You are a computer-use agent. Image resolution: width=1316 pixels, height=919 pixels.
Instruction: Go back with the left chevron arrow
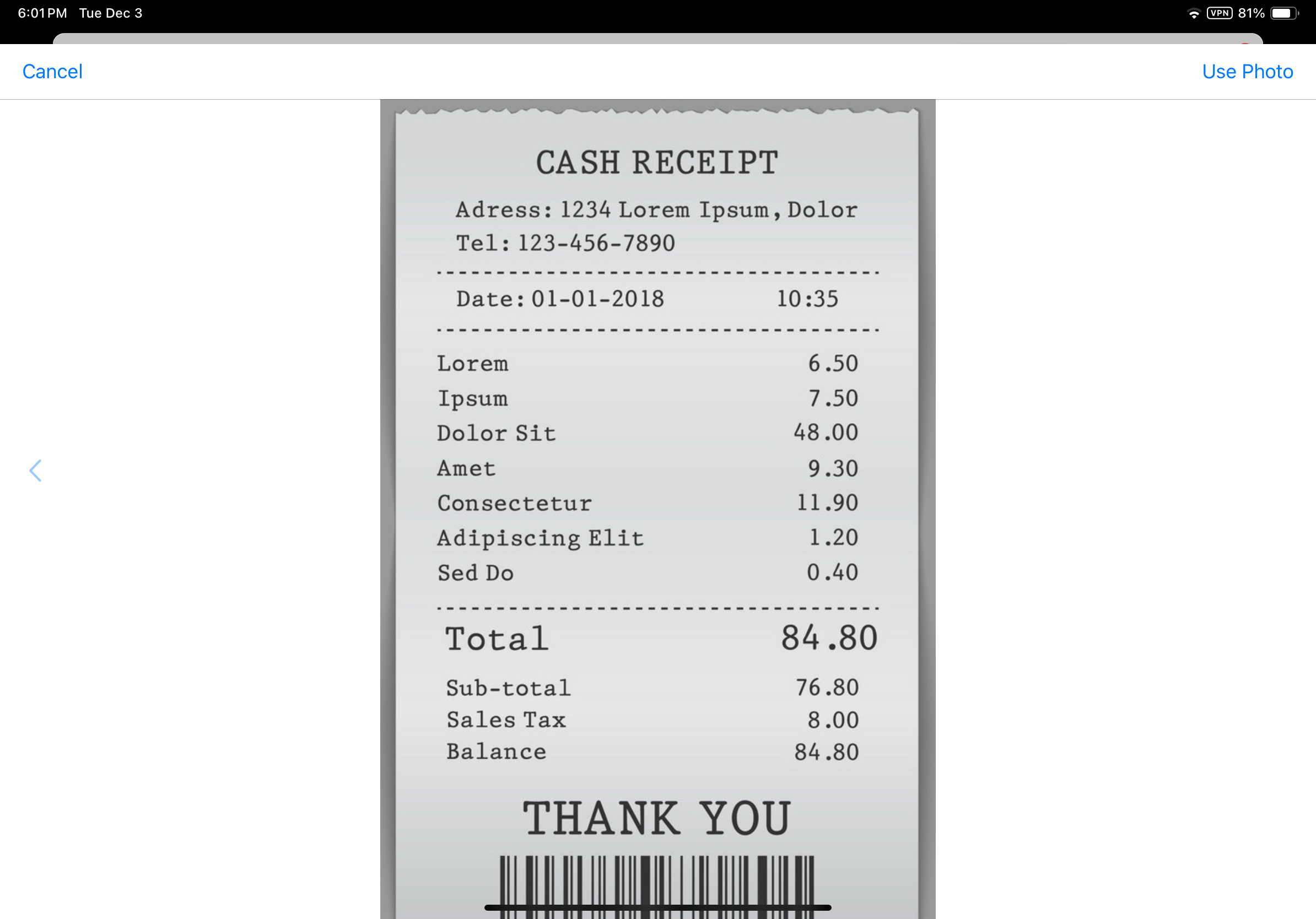tap(35, 471)
